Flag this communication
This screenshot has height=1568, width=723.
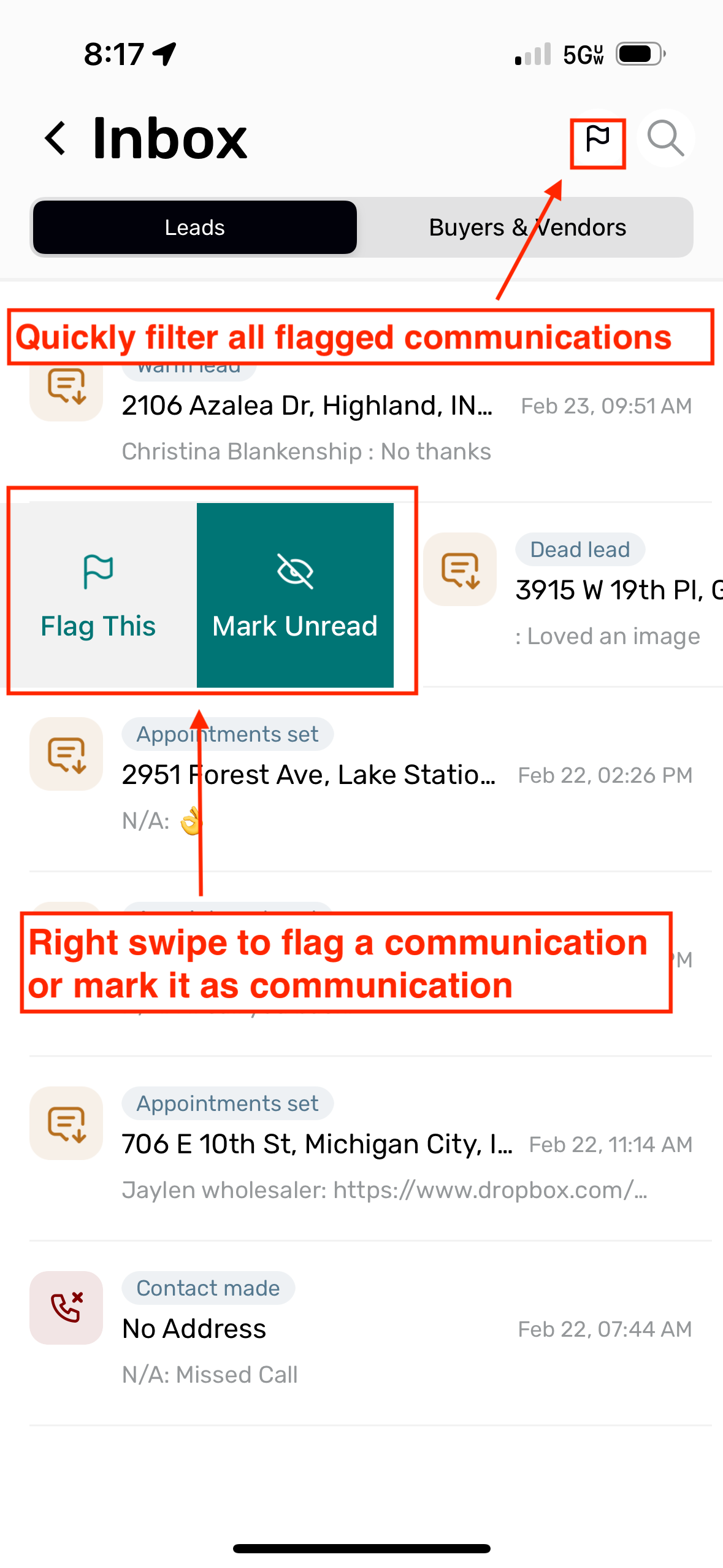[x=98, y=595]
